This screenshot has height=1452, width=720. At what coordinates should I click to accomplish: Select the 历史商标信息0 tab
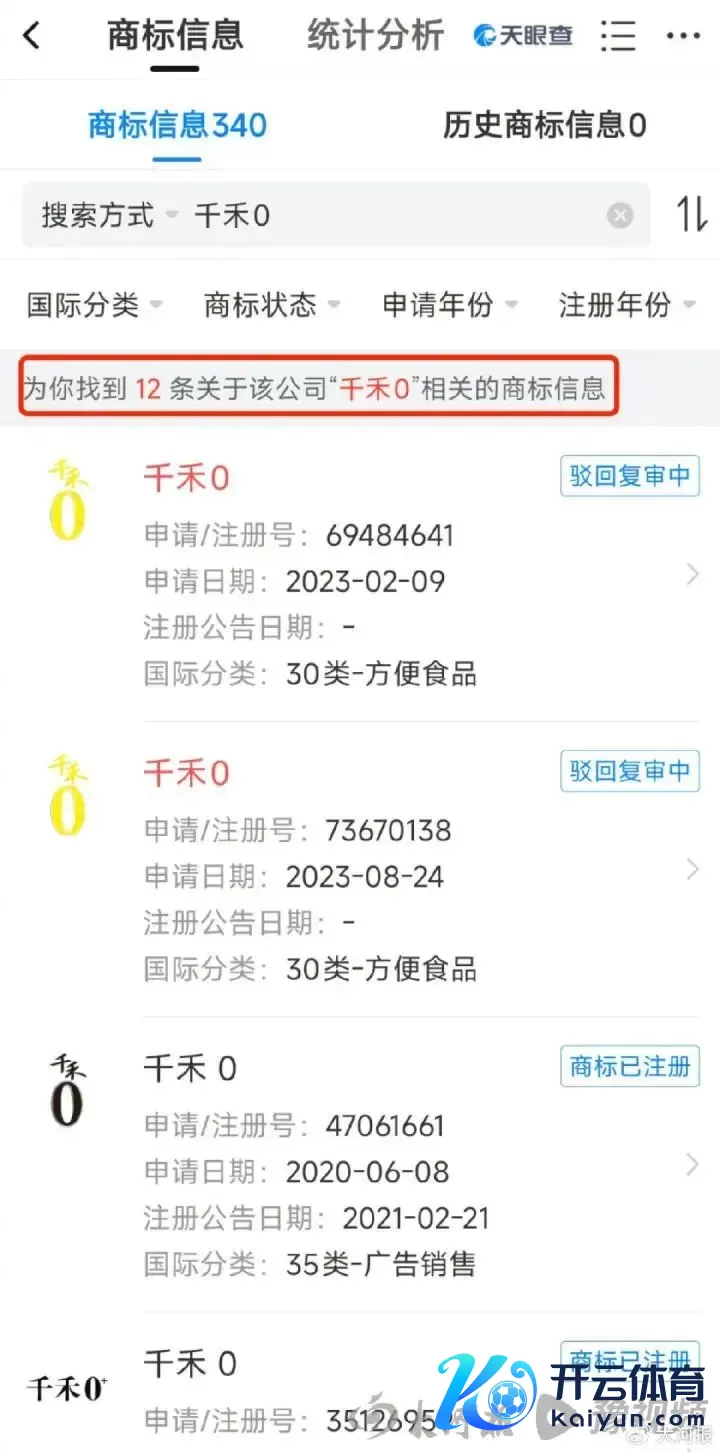click(544, 125)
